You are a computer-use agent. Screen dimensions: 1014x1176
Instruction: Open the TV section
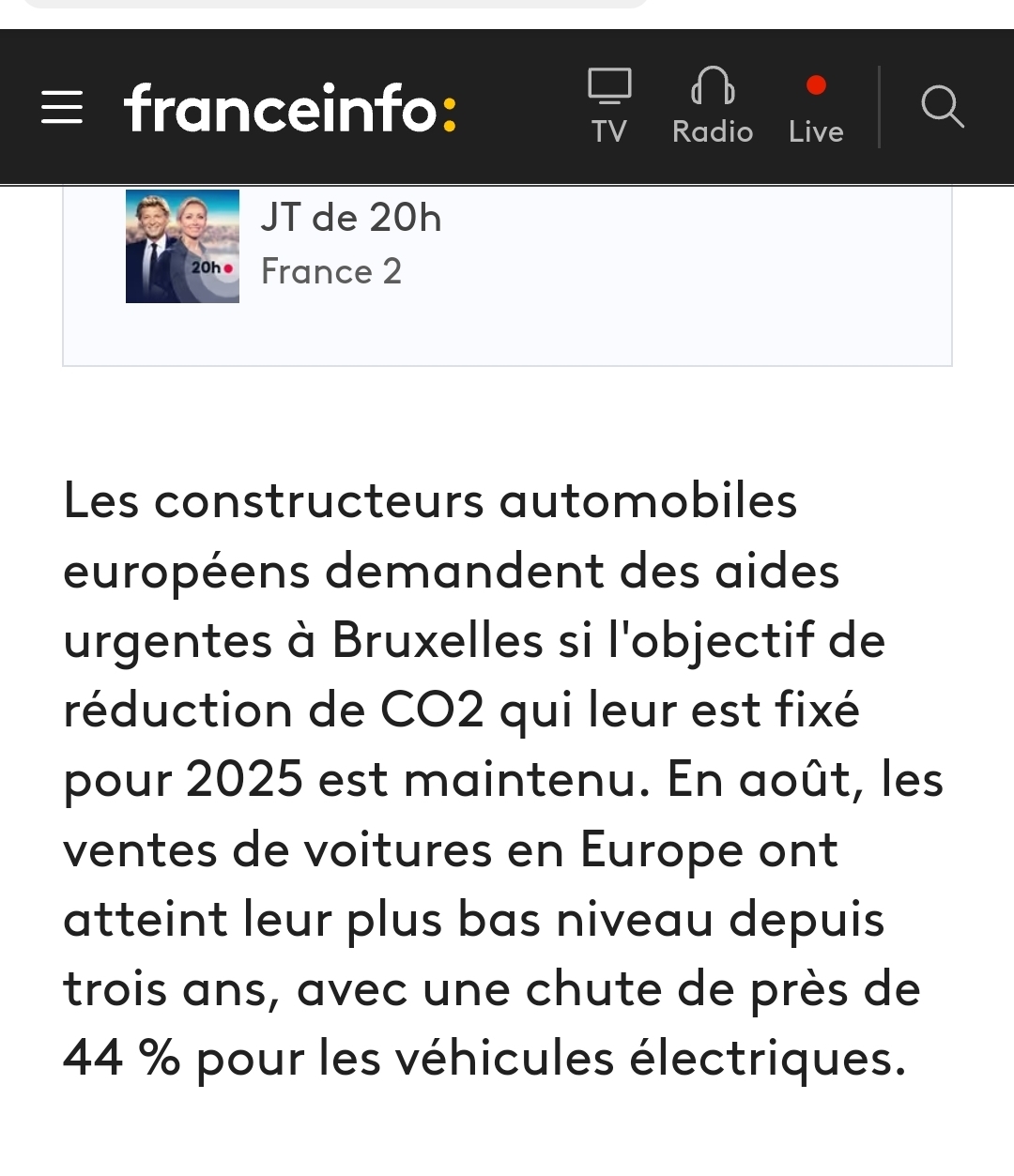[x=609, y=106]
